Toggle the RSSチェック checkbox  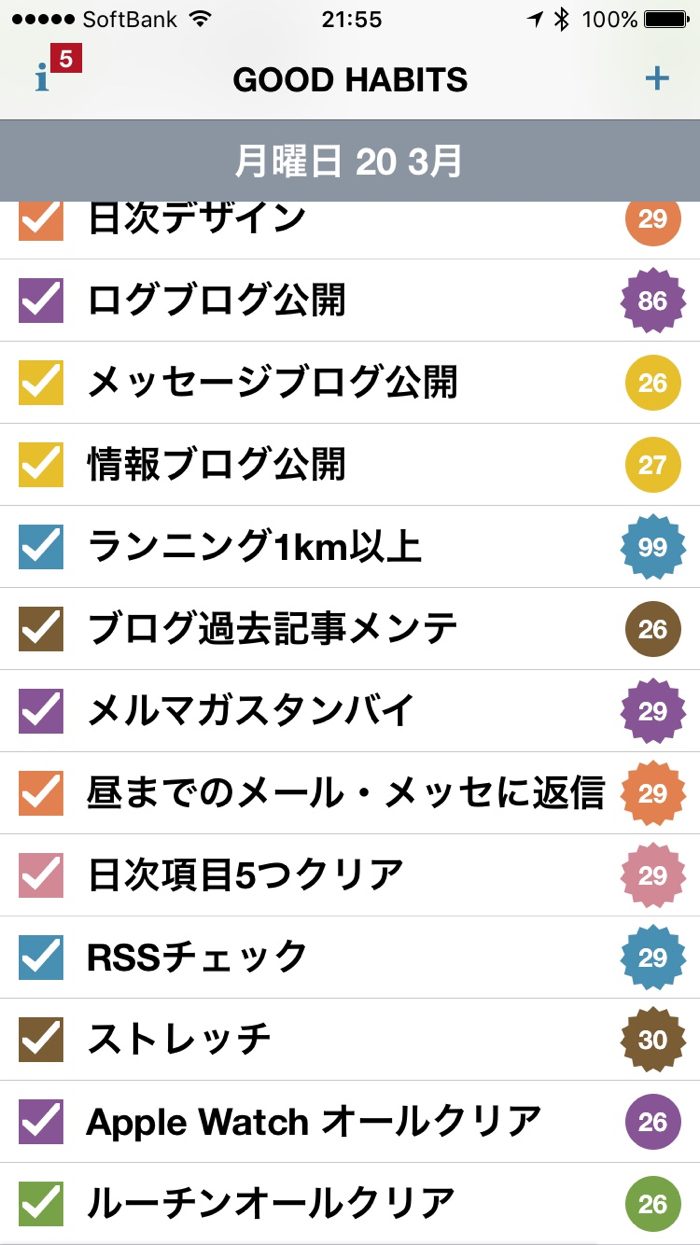[x=41, y=957]
